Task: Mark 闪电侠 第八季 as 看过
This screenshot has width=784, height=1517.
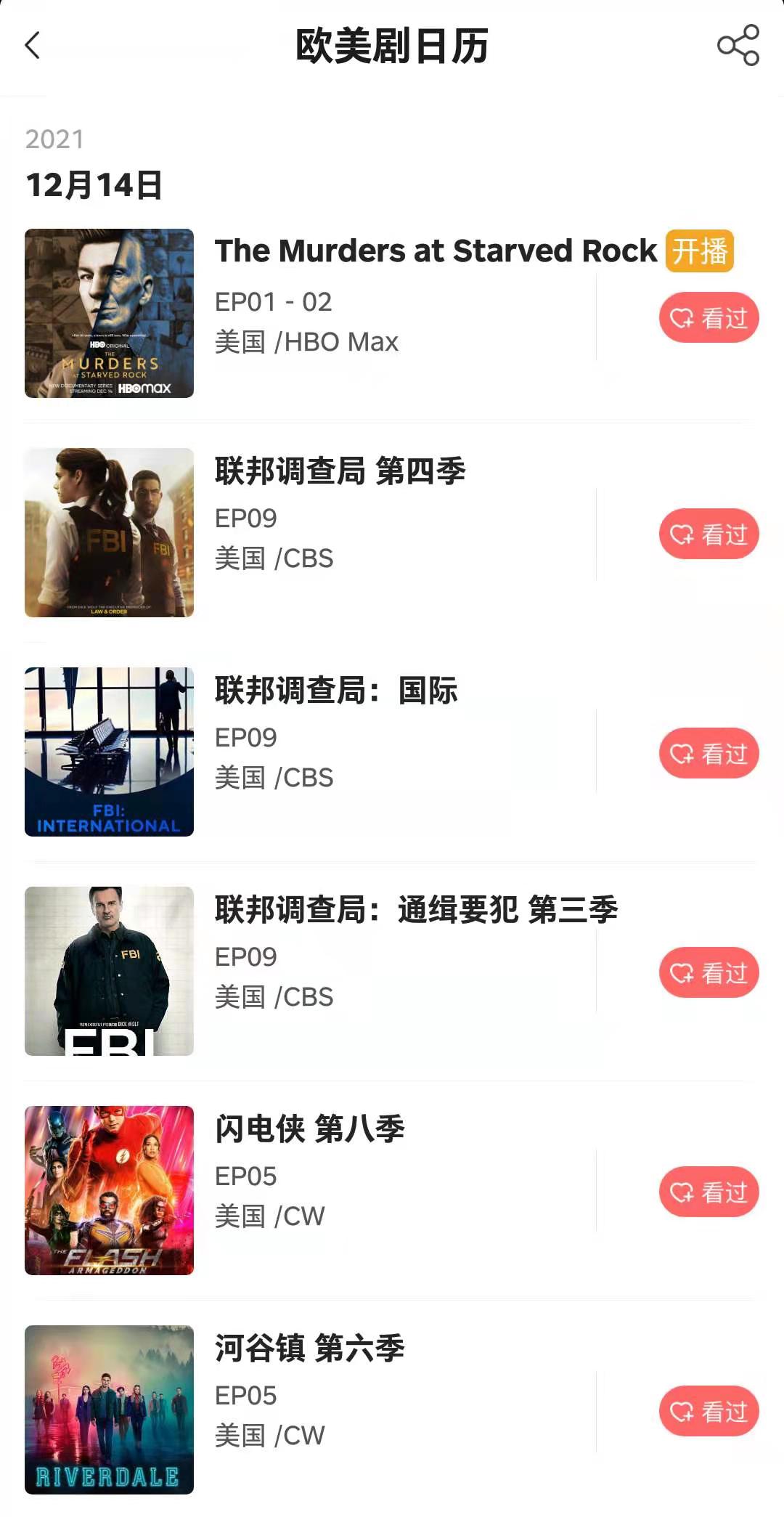Action: 709,1192
